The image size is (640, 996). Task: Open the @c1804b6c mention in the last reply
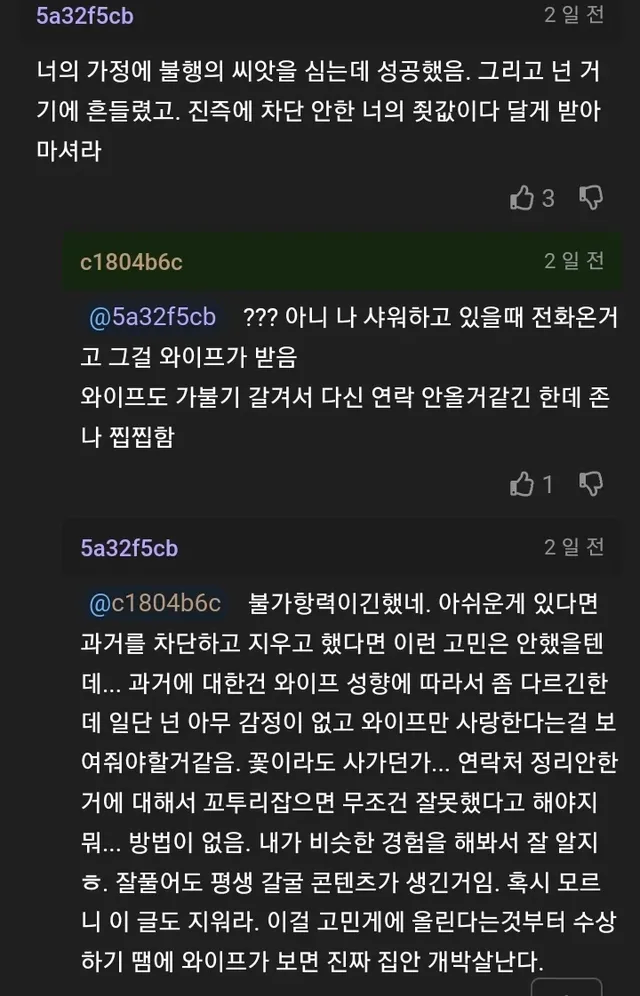coord(154,604)
